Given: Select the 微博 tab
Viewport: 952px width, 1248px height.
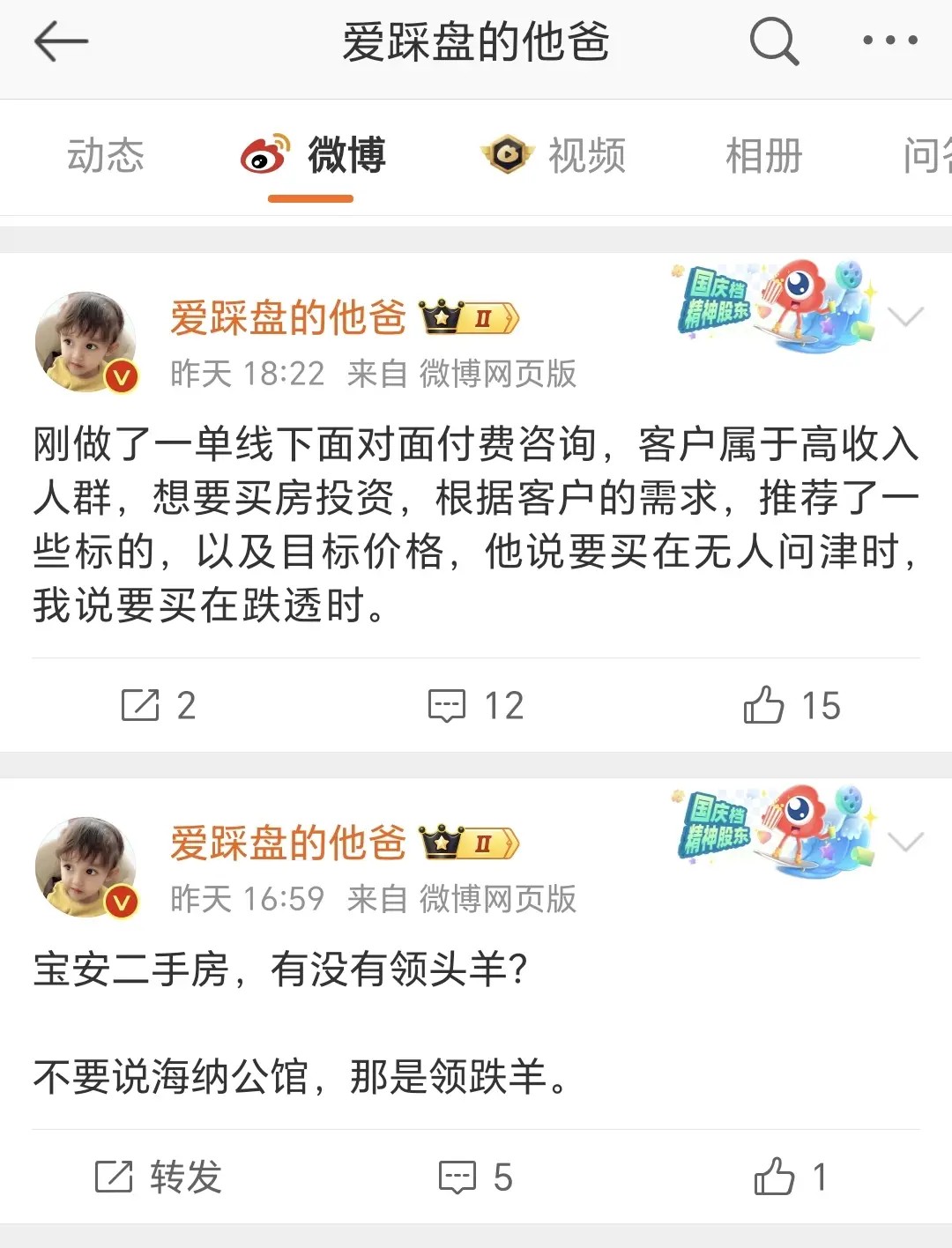Looking at the screenshot, I should click(313, 156).
